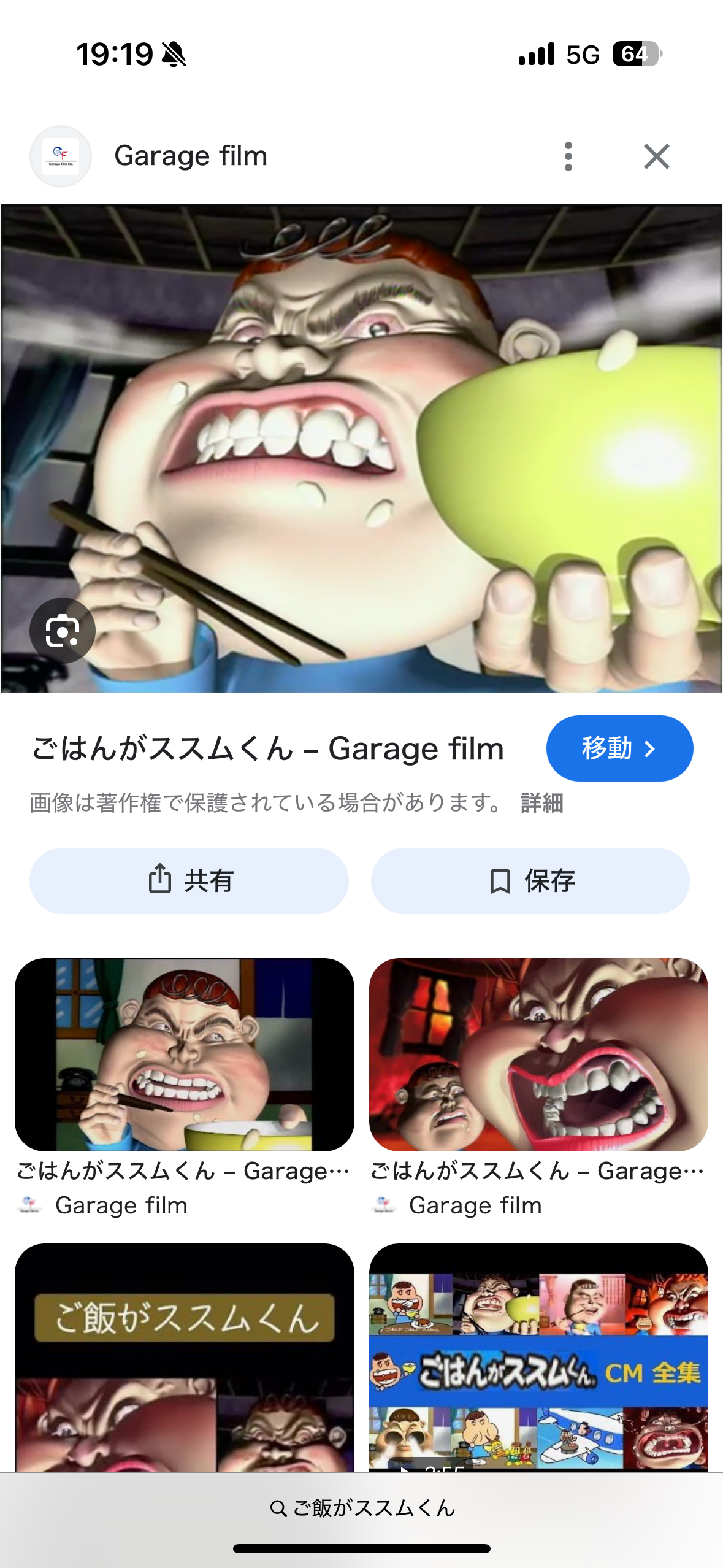Open the 詳細 copyright details link
This screenshot has height=1568, width=723.
pyautogui.click(x=542, y=803)
